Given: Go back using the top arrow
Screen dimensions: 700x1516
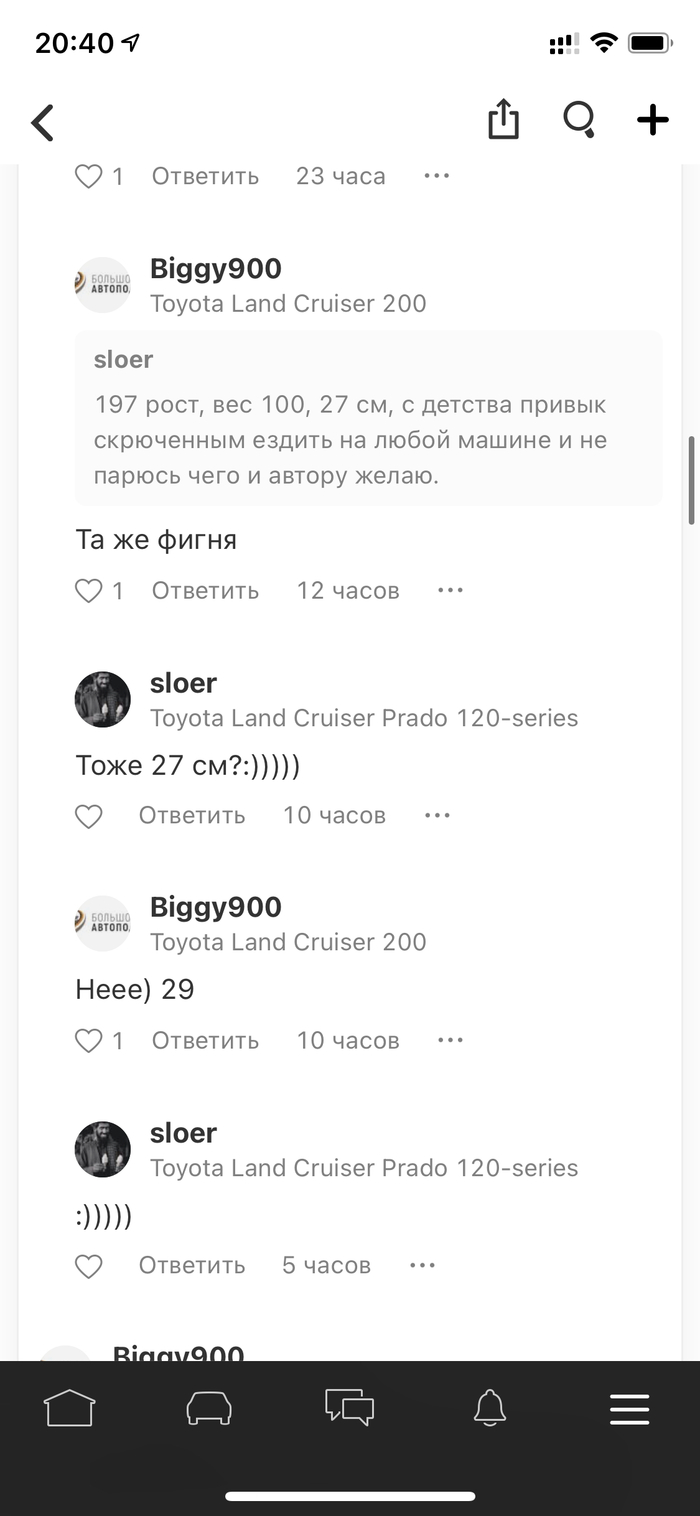Looking at the screenshot, I should click(42, 122).
